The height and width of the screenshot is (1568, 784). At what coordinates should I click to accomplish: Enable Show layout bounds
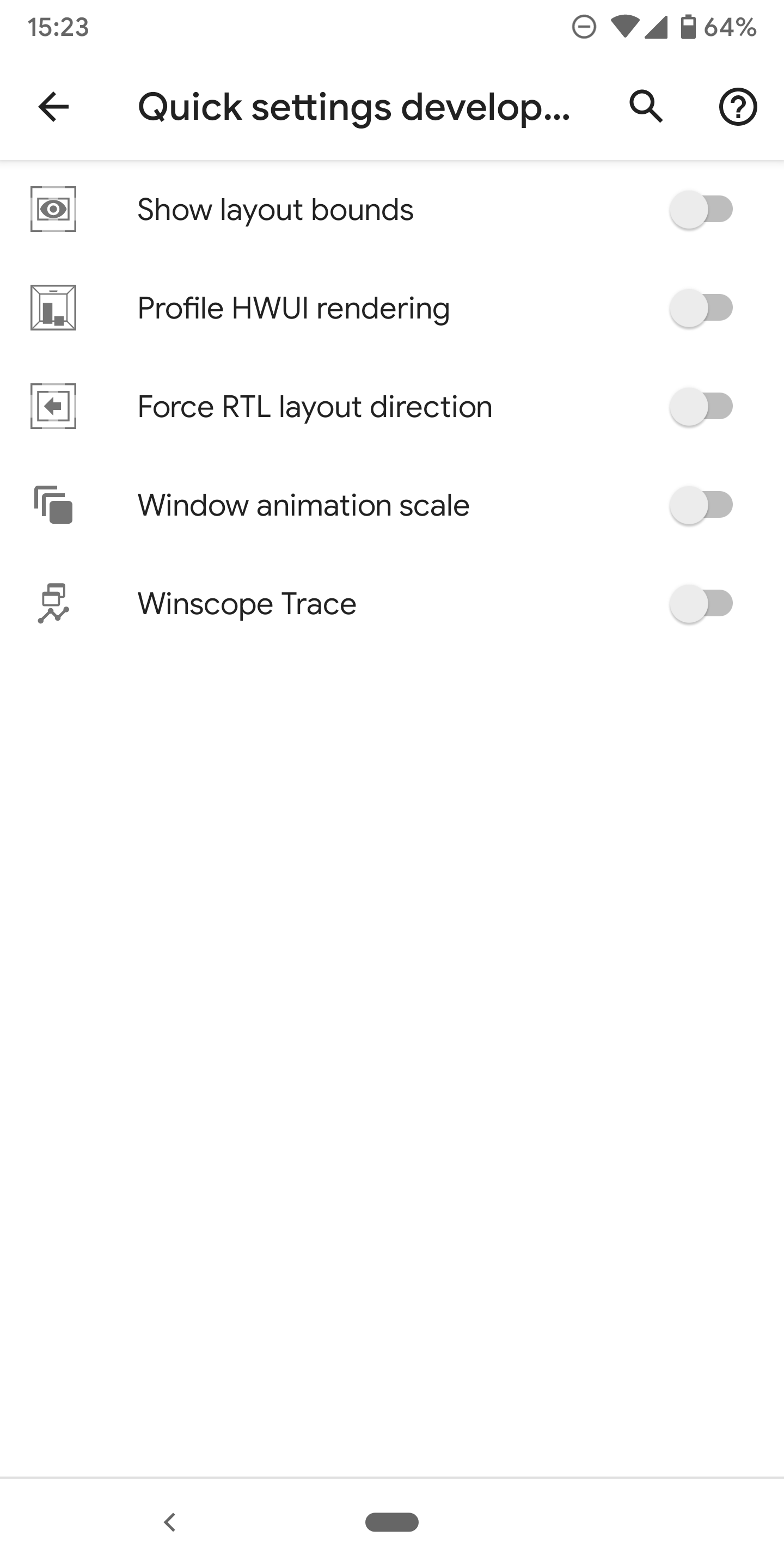(x=700, y=210)
